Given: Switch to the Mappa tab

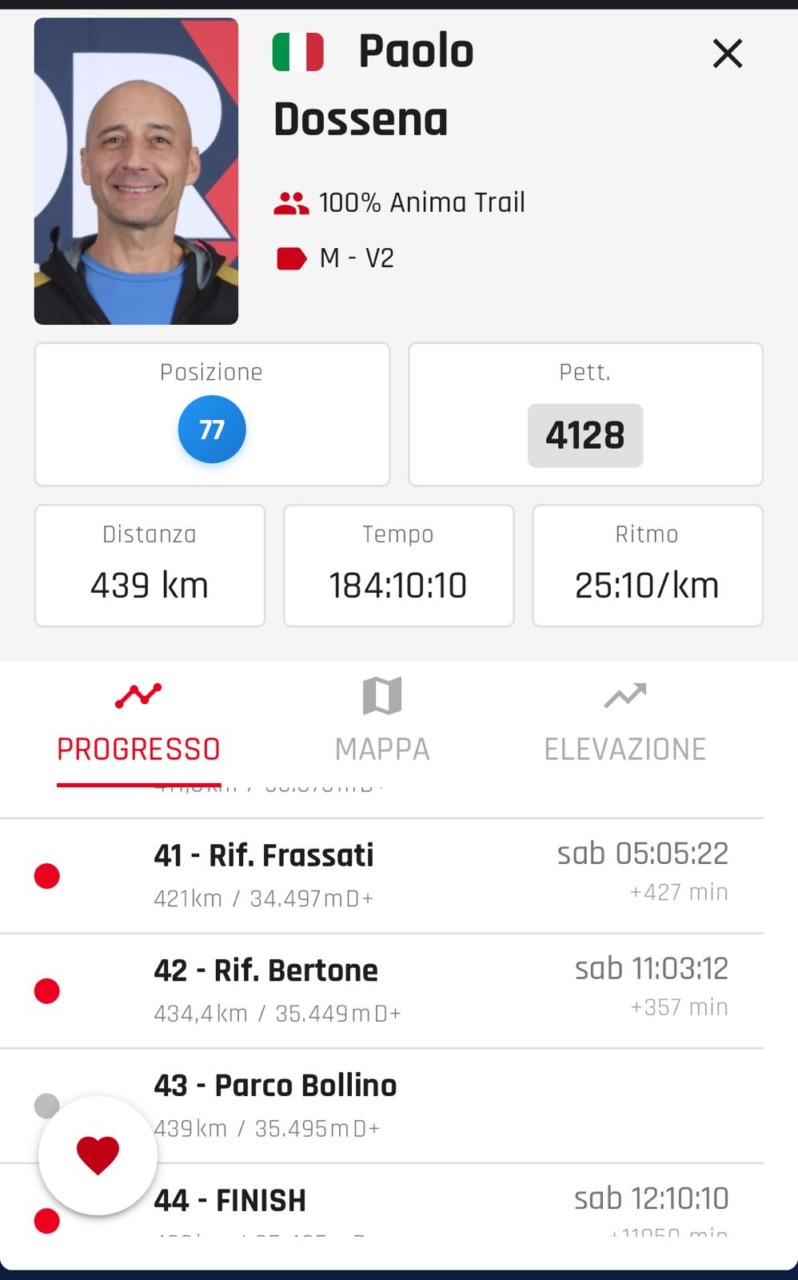Looking at the screenshot, I should pyautogui.click(x=382, y=722).
